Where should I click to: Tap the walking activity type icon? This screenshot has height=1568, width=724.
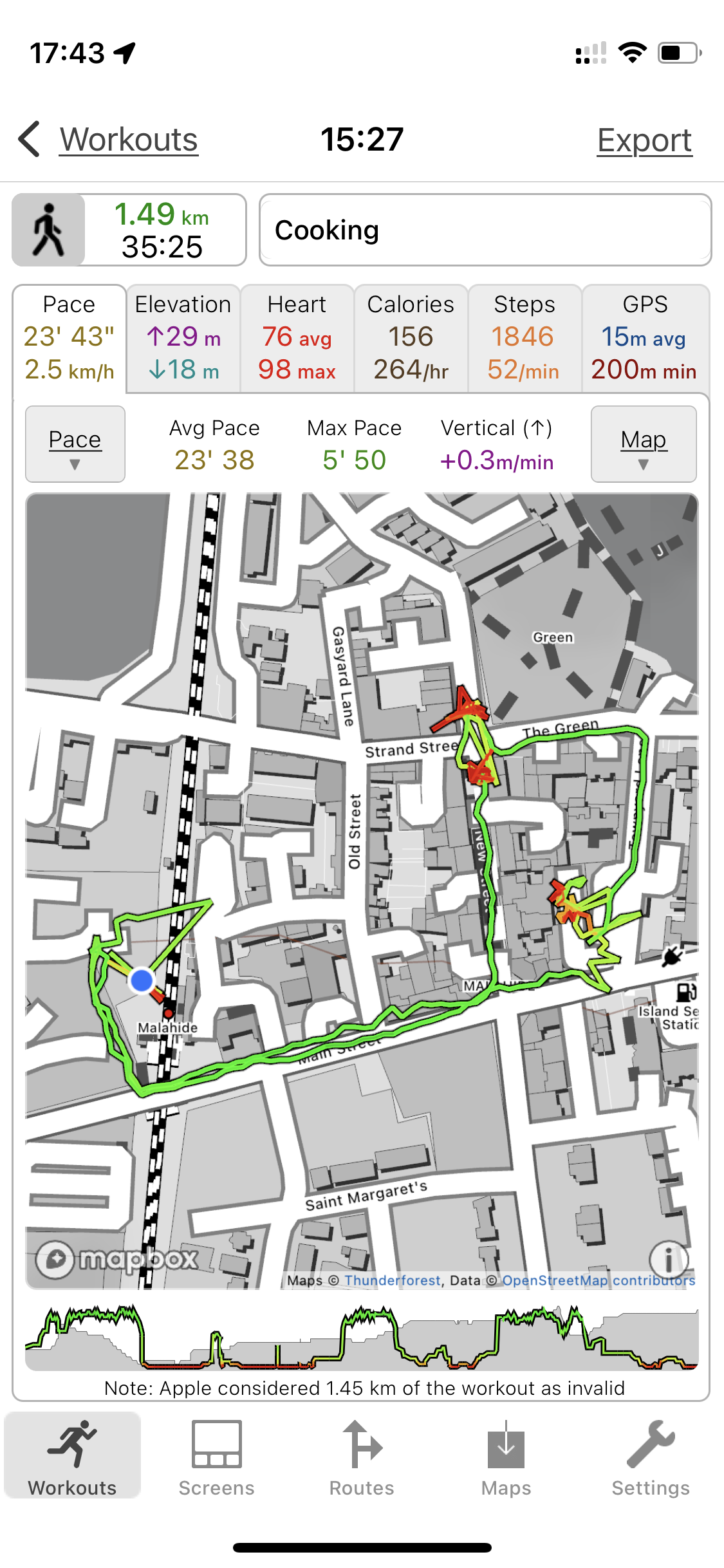click(x=49, y=230)
